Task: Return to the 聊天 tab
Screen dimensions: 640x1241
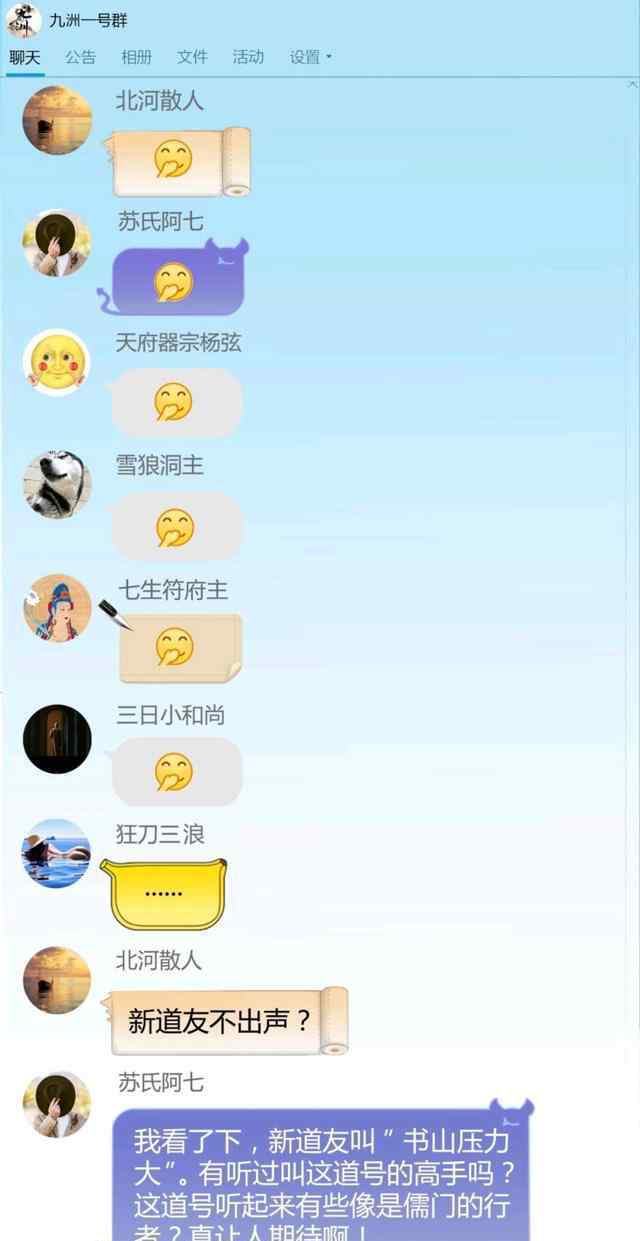Action: coord(25,57)
